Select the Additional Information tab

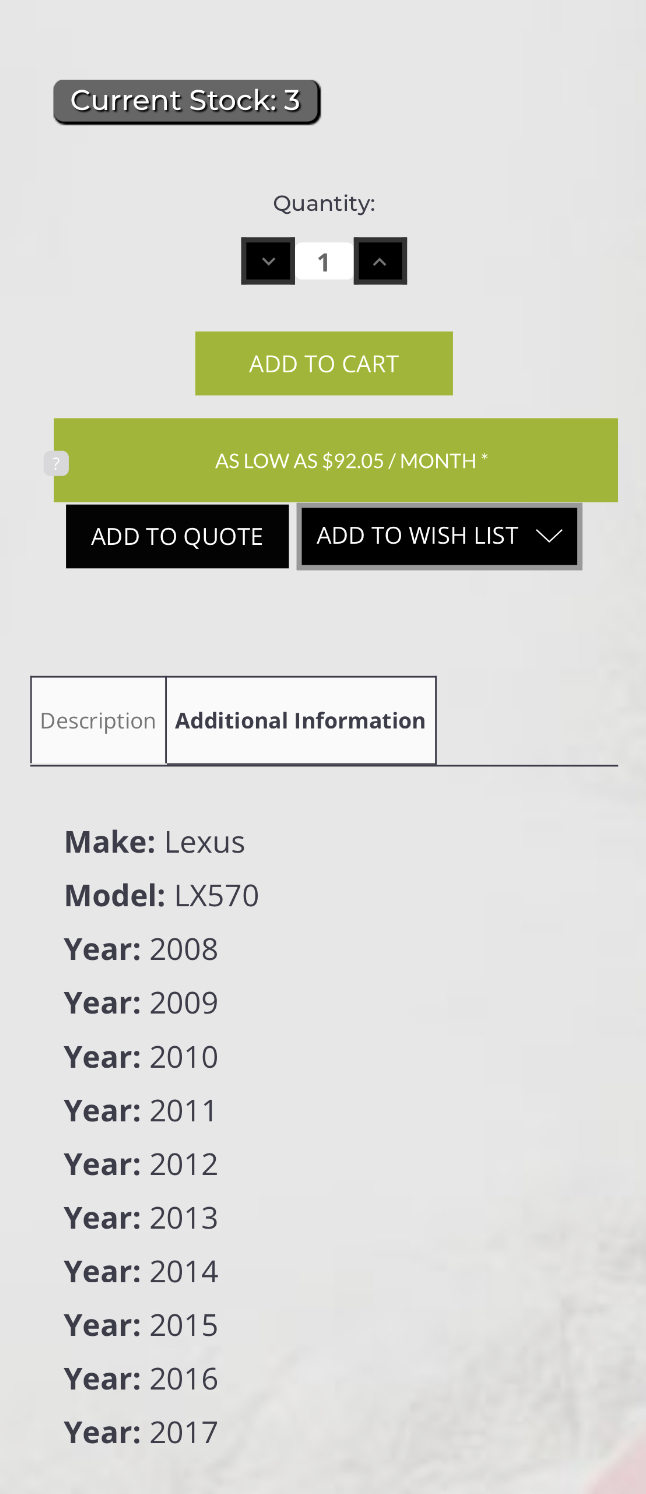pos(300,720)
